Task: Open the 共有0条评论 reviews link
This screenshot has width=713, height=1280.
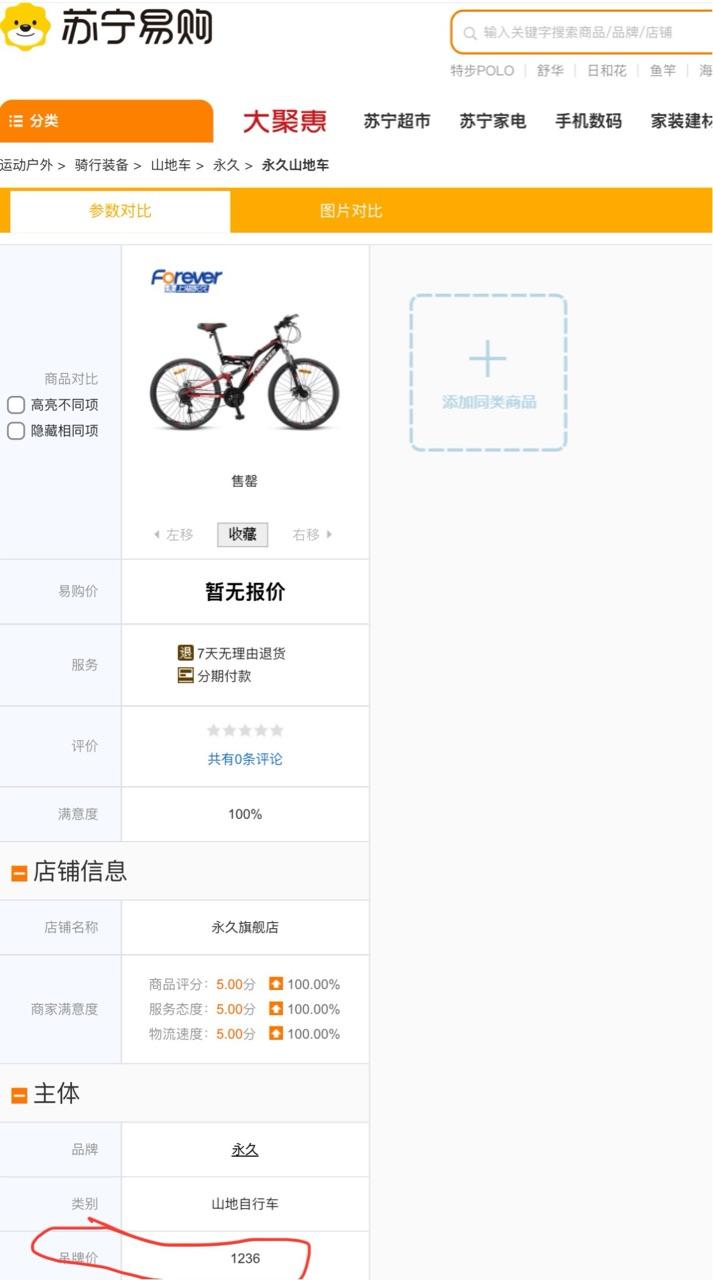Action: tap(245, 759)
